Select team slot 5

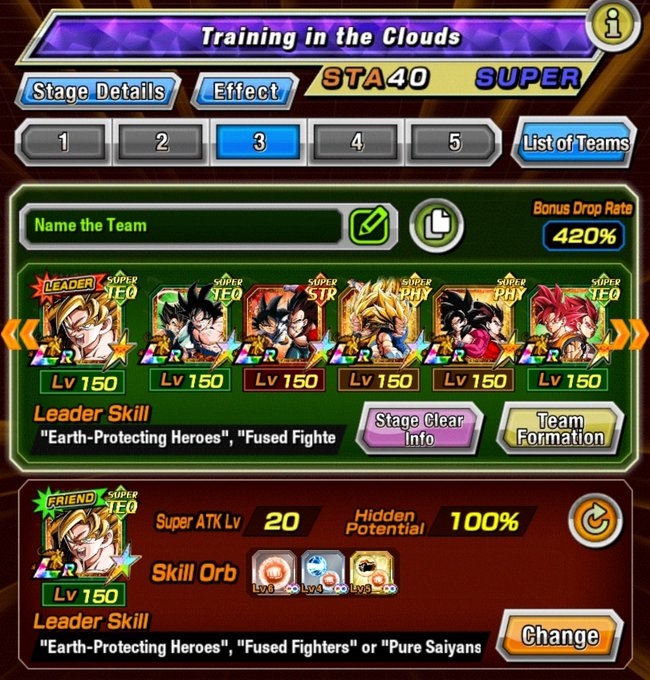(454, 142)
